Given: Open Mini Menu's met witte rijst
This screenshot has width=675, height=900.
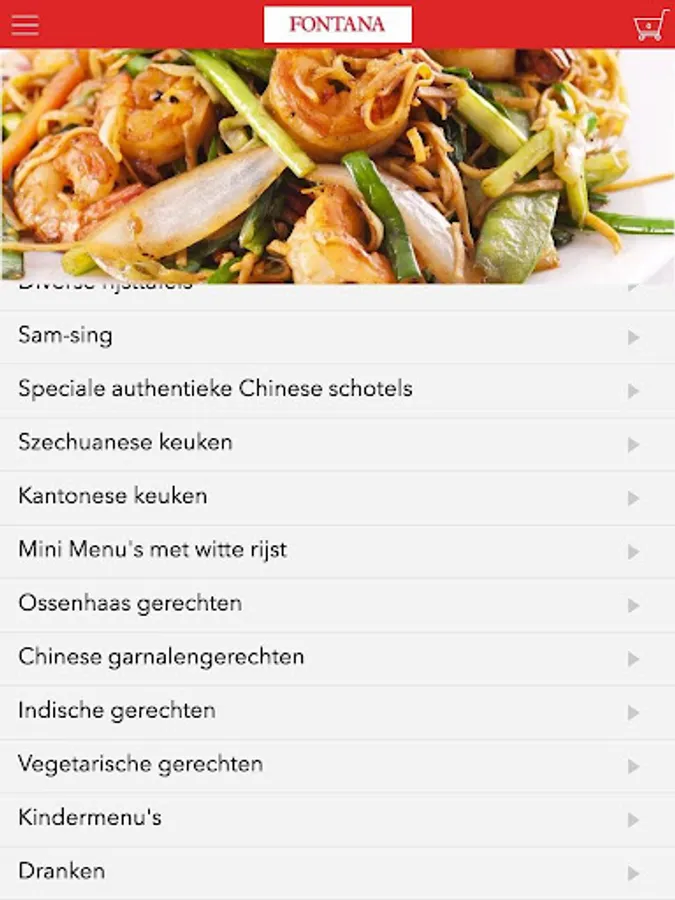Looking at the screenshot, I should 338,551.
